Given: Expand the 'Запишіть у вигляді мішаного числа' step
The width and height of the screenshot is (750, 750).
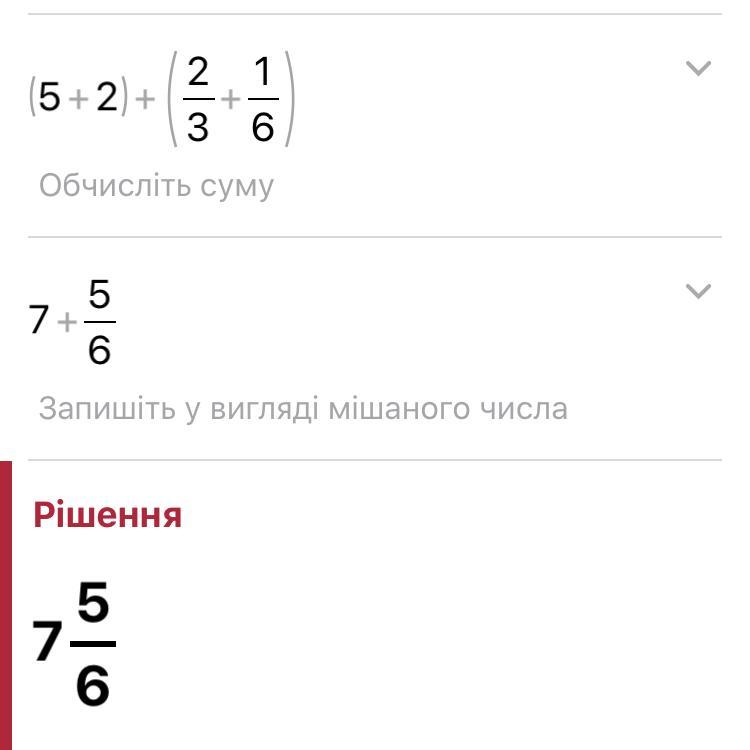Looking at the screenshot, I should [698, 291].
